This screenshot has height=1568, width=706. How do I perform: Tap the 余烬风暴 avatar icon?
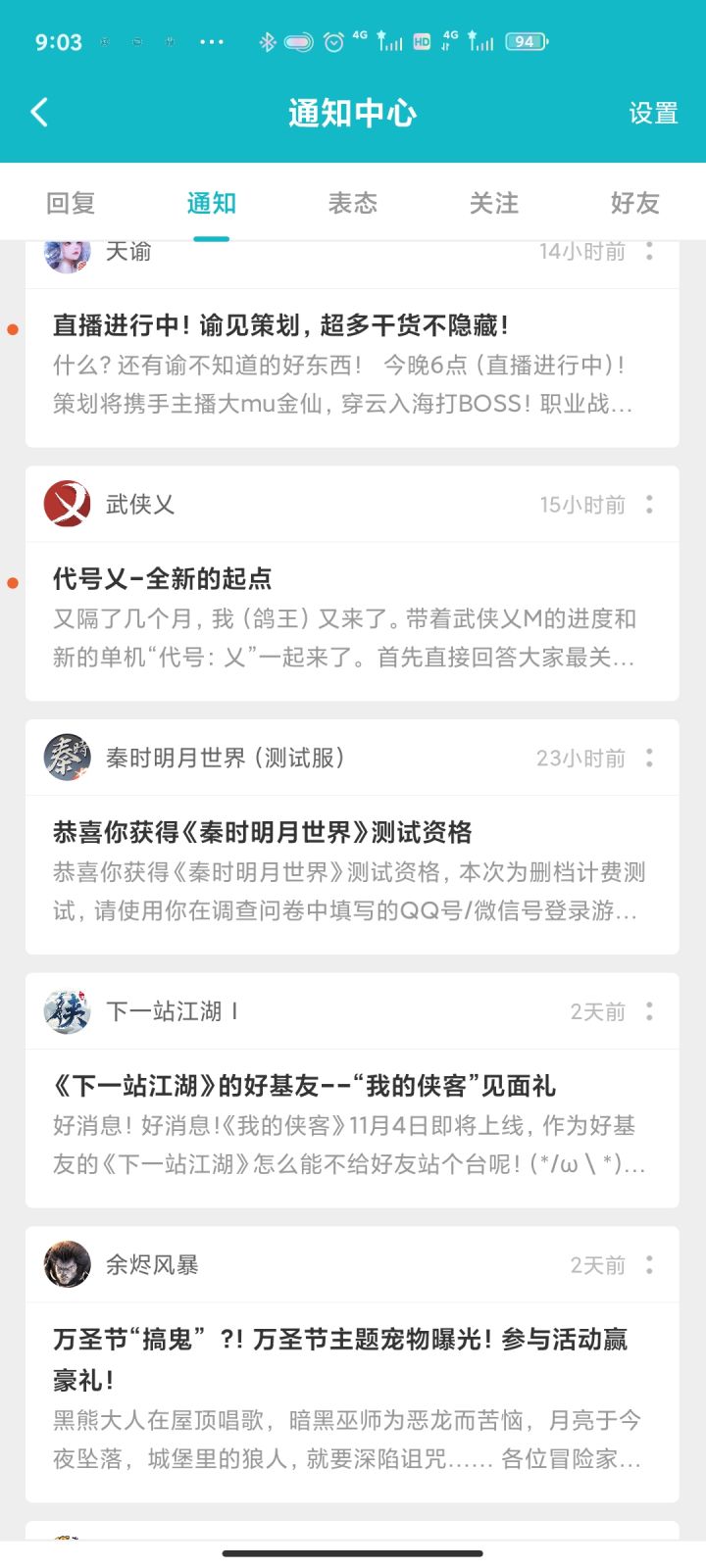pyautogui.click(x=66, y=1264)
